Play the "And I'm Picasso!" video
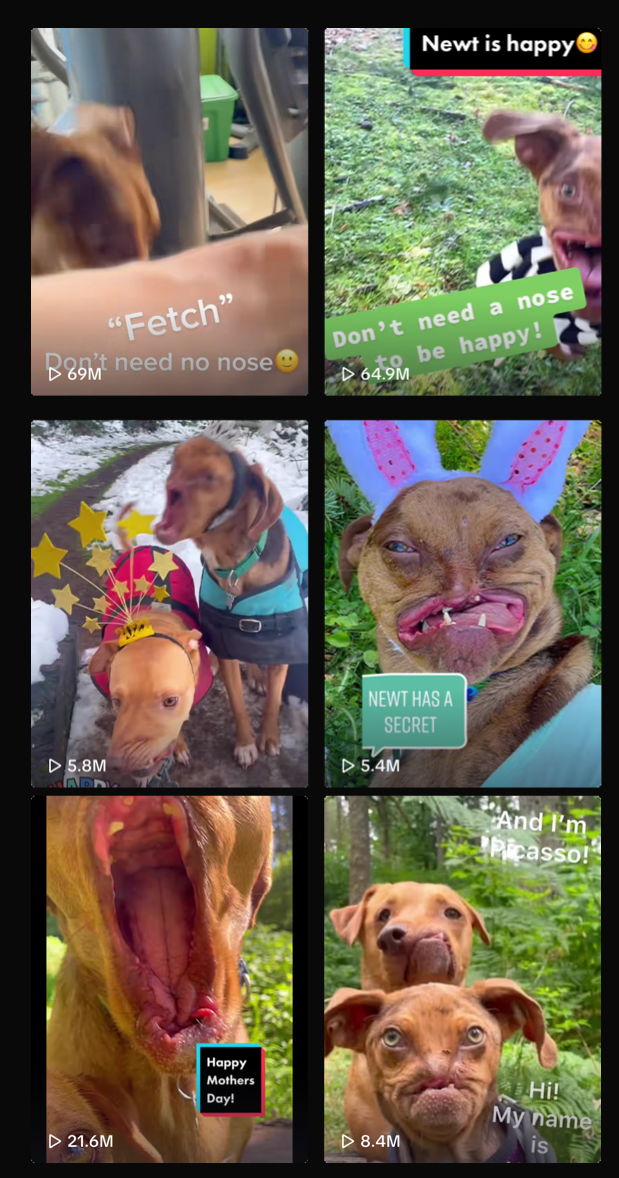The height and width of the screenshot is (1178, 619). click(462, 979)
